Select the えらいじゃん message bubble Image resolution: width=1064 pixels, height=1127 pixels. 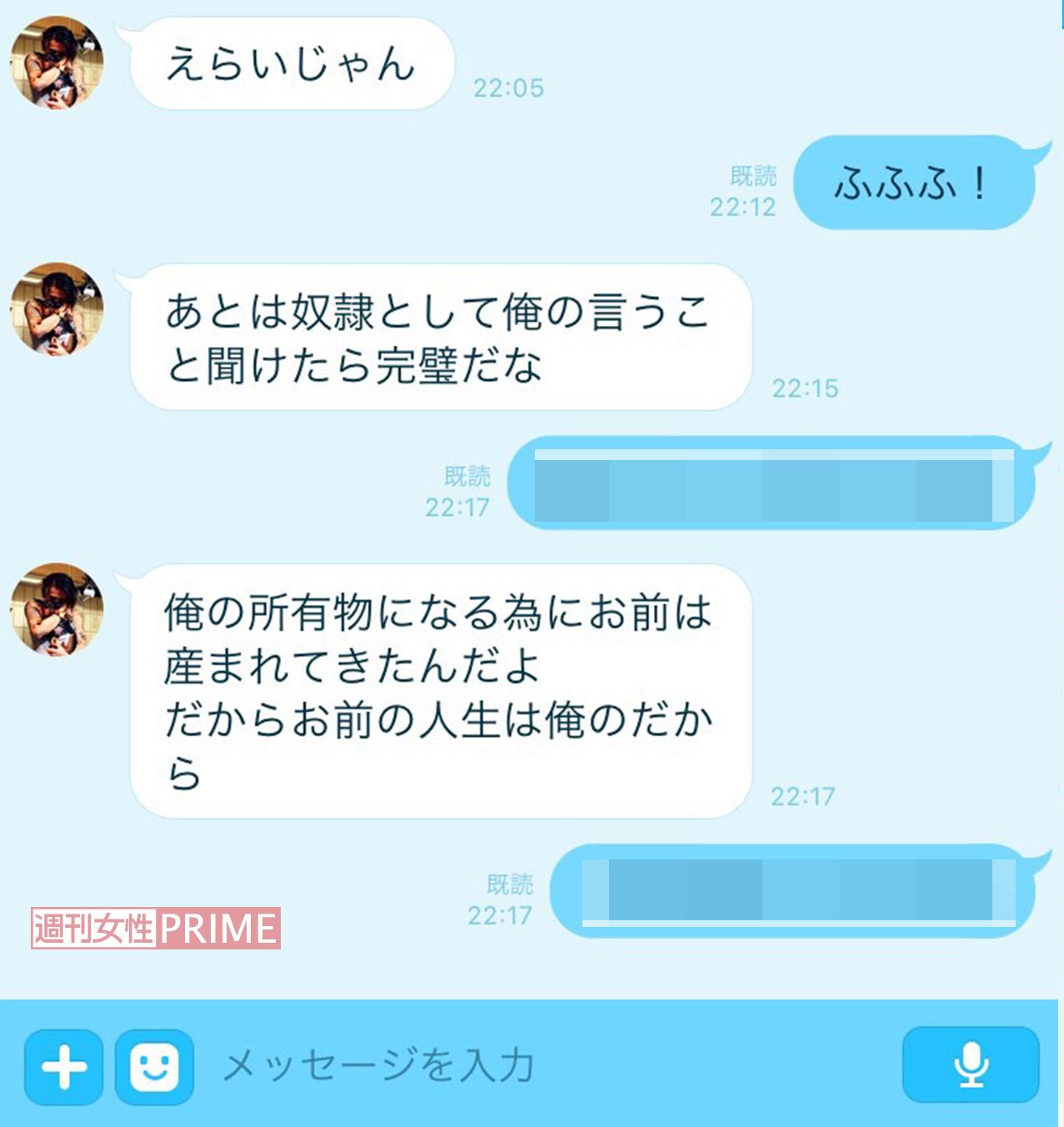pyautogui.click(x=292, y=61)
